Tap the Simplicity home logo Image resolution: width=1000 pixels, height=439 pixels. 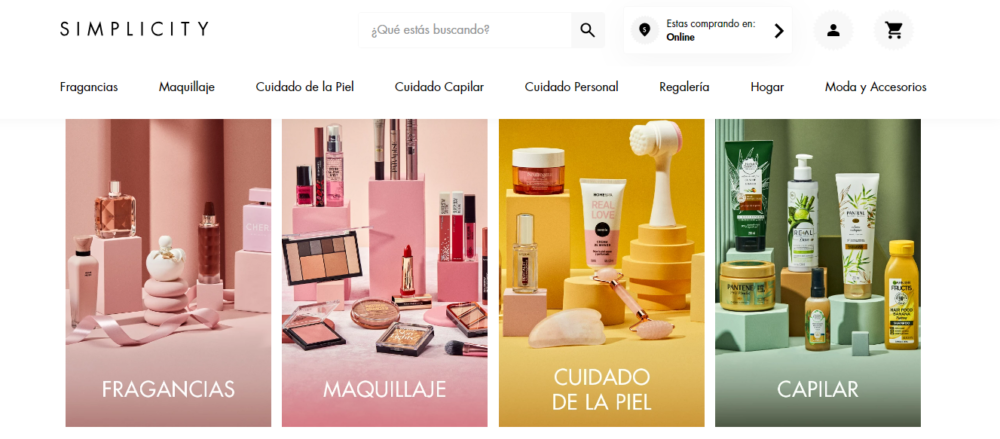[x=134, y=29]
